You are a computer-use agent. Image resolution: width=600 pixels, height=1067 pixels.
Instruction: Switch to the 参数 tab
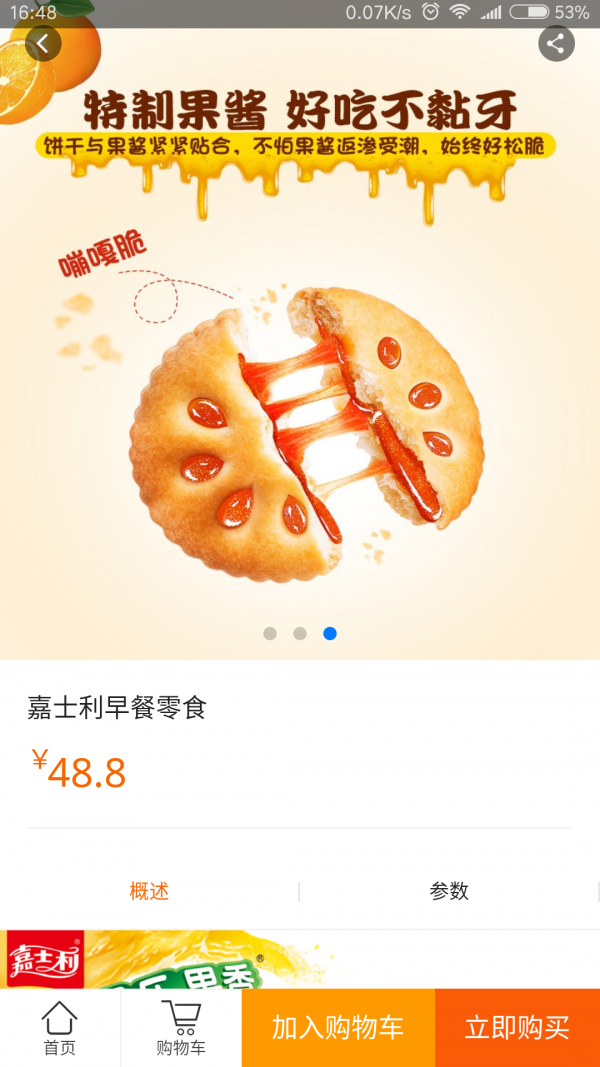click(449, 891)
